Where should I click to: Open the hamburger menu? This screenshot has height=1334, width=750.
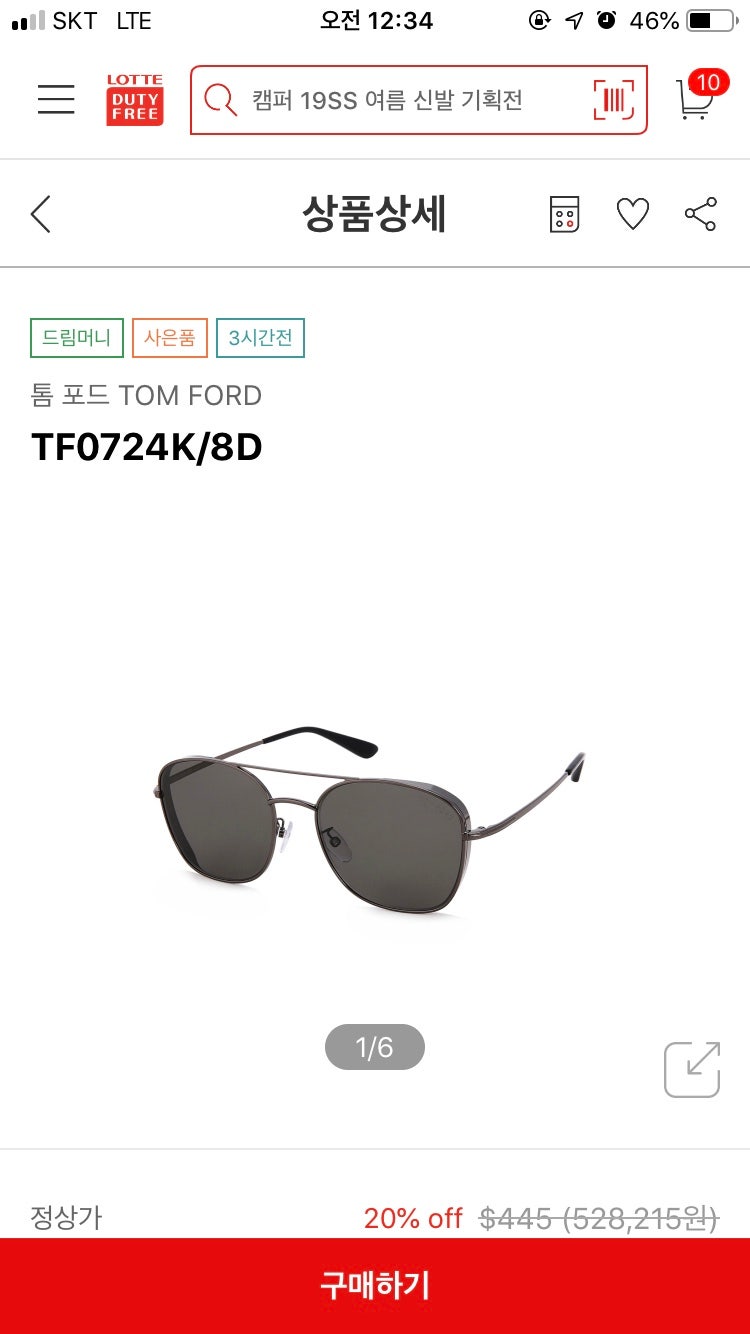coord(56,99)
